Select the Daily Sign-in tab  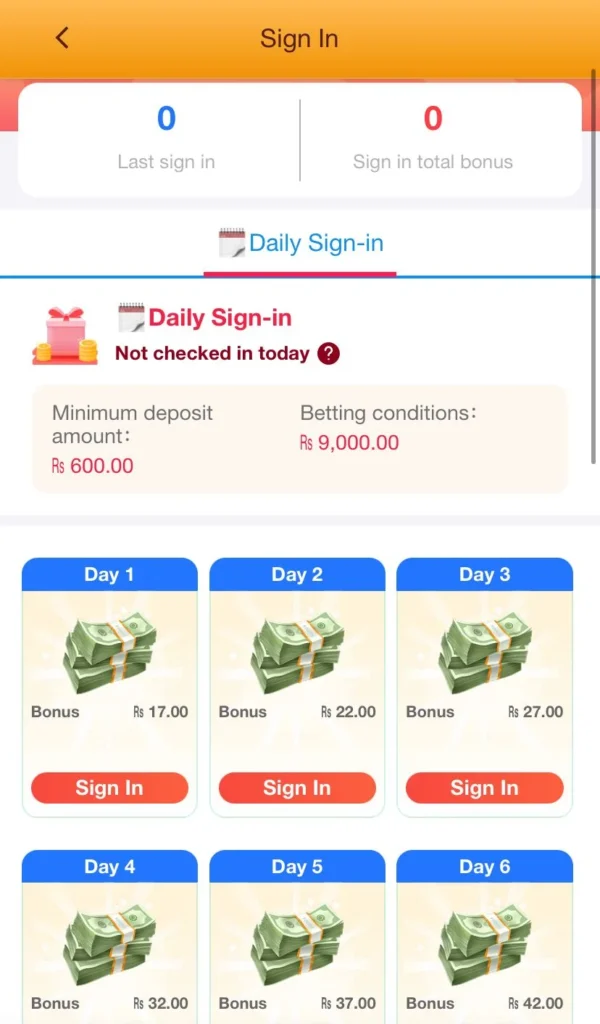click(x=300, y=243)
